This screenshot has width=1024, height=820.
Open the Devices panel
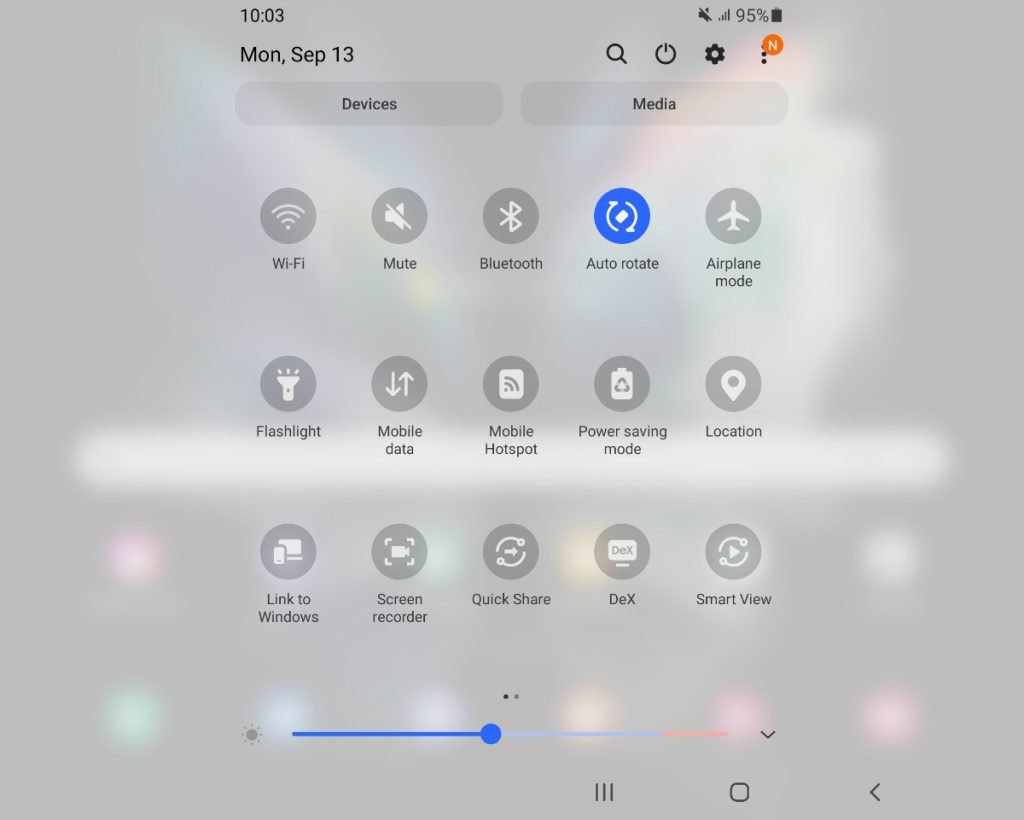pyautogui.click(x=369, y=104)
